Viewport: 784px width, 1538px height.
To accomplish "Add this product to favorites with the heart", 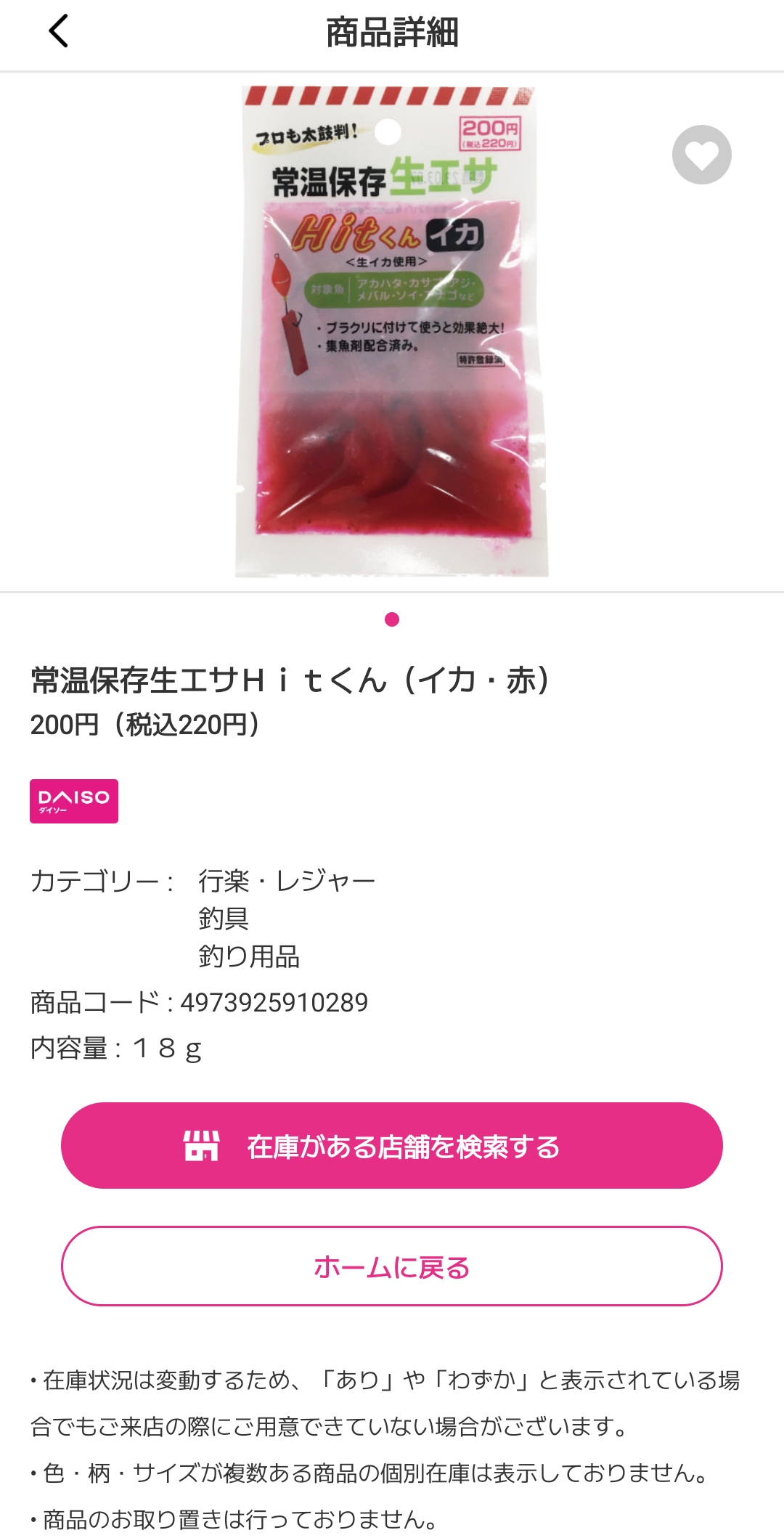I will [x=701, y=155].
